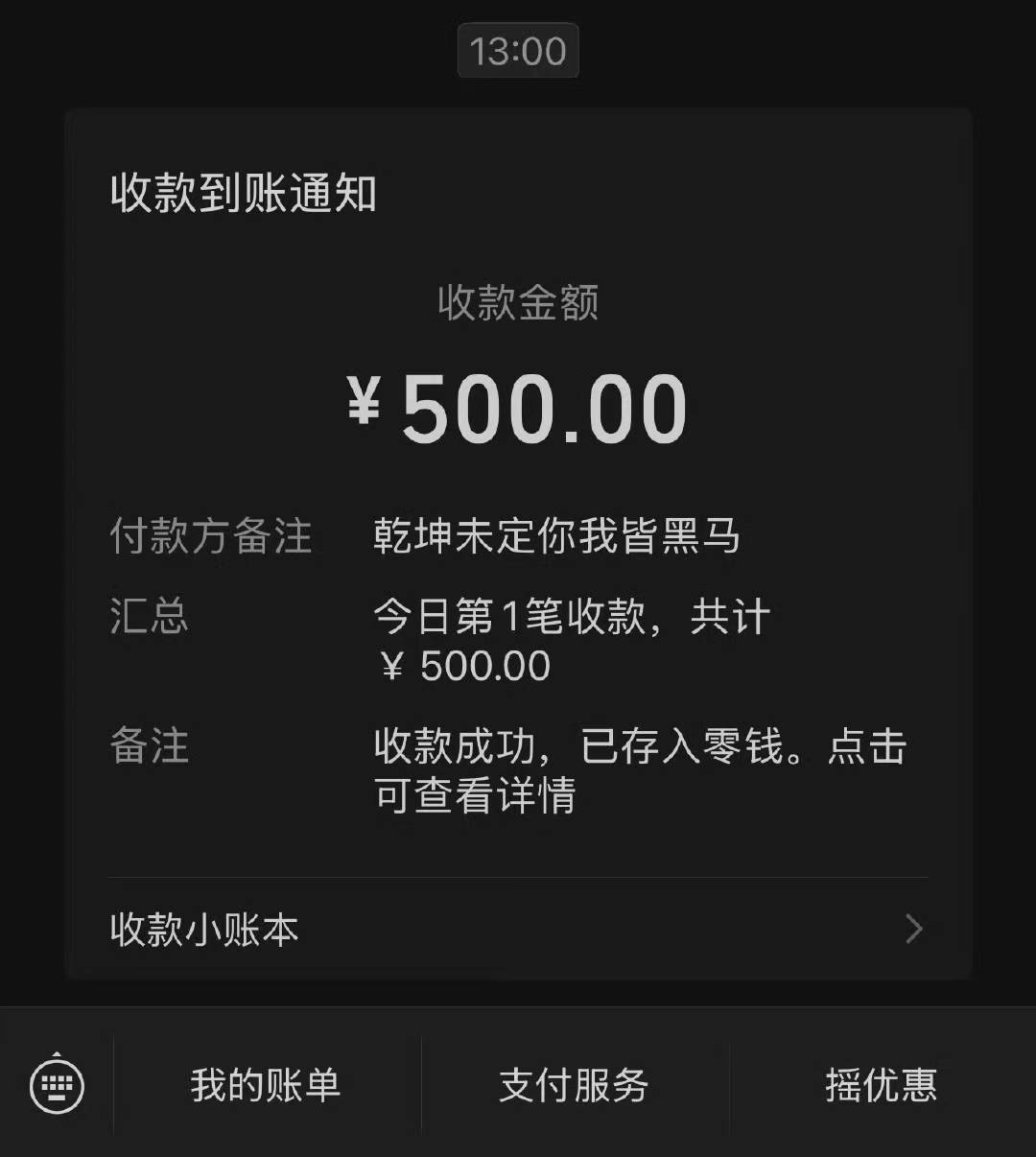The width and height of the screenshot is (1036, 1157).
Task: Switch to keyboard input icon
Action: point(58,1085)
